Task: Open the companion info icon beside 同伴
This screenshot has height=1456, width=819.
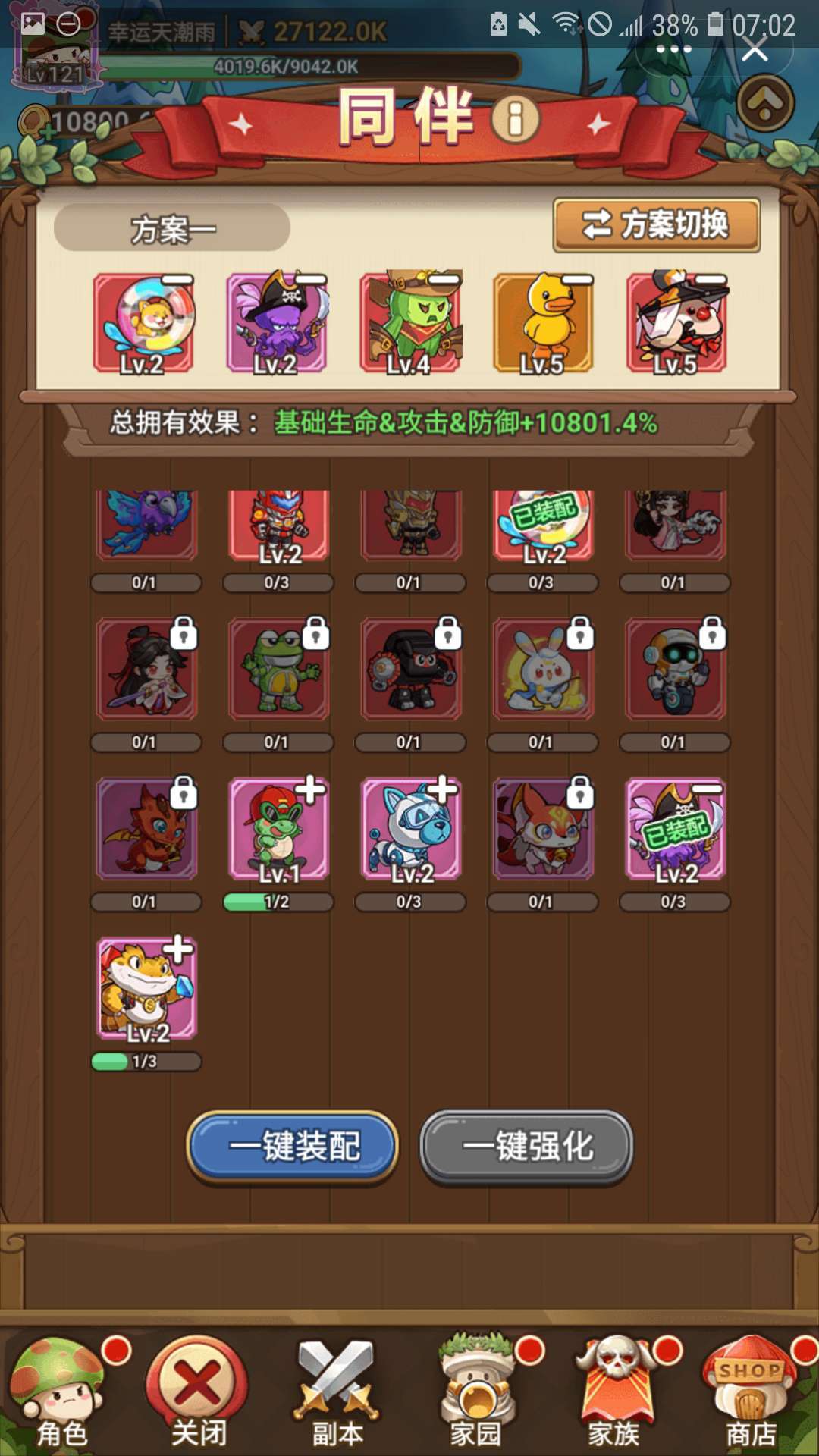Action: point(516,119)
